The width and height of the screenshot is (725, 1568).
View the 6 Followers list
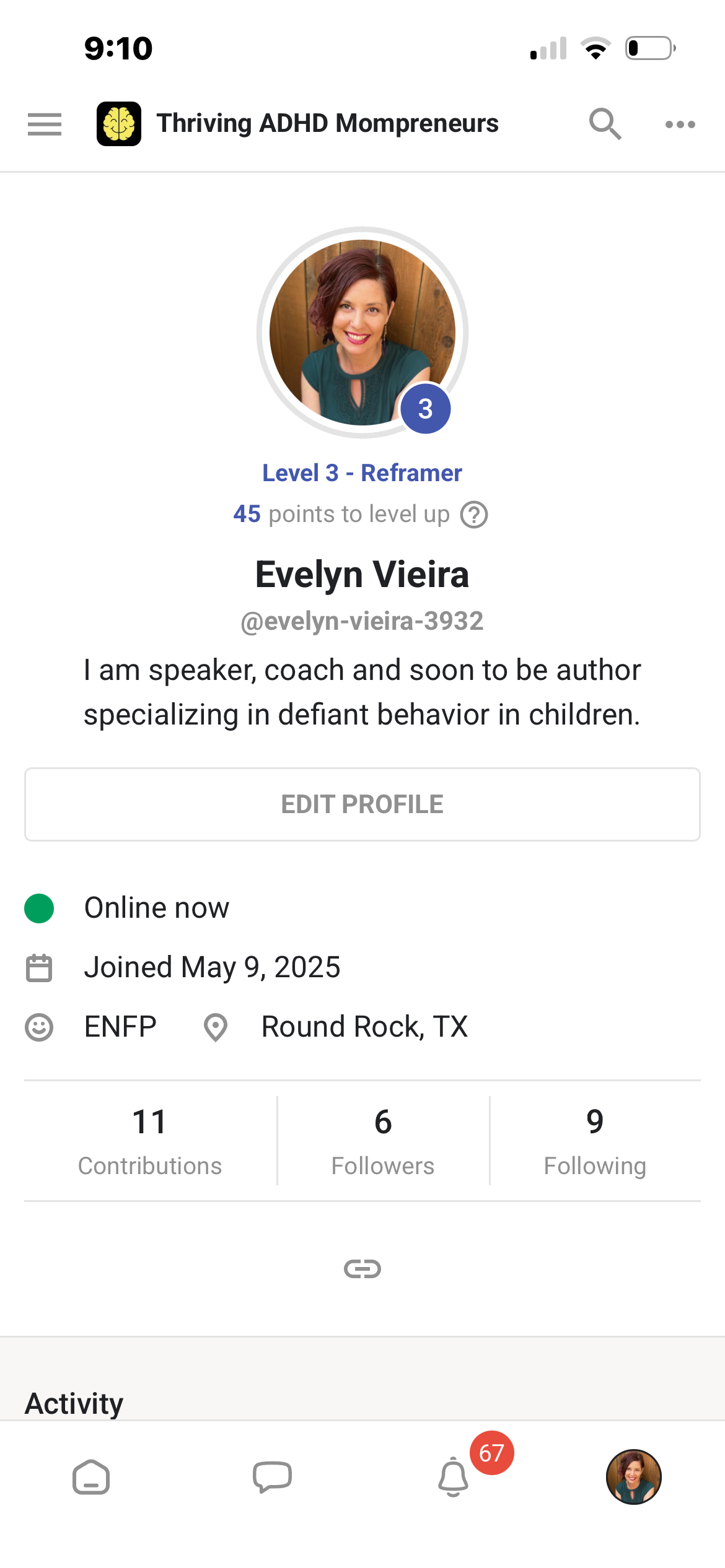pos(383,1141)
